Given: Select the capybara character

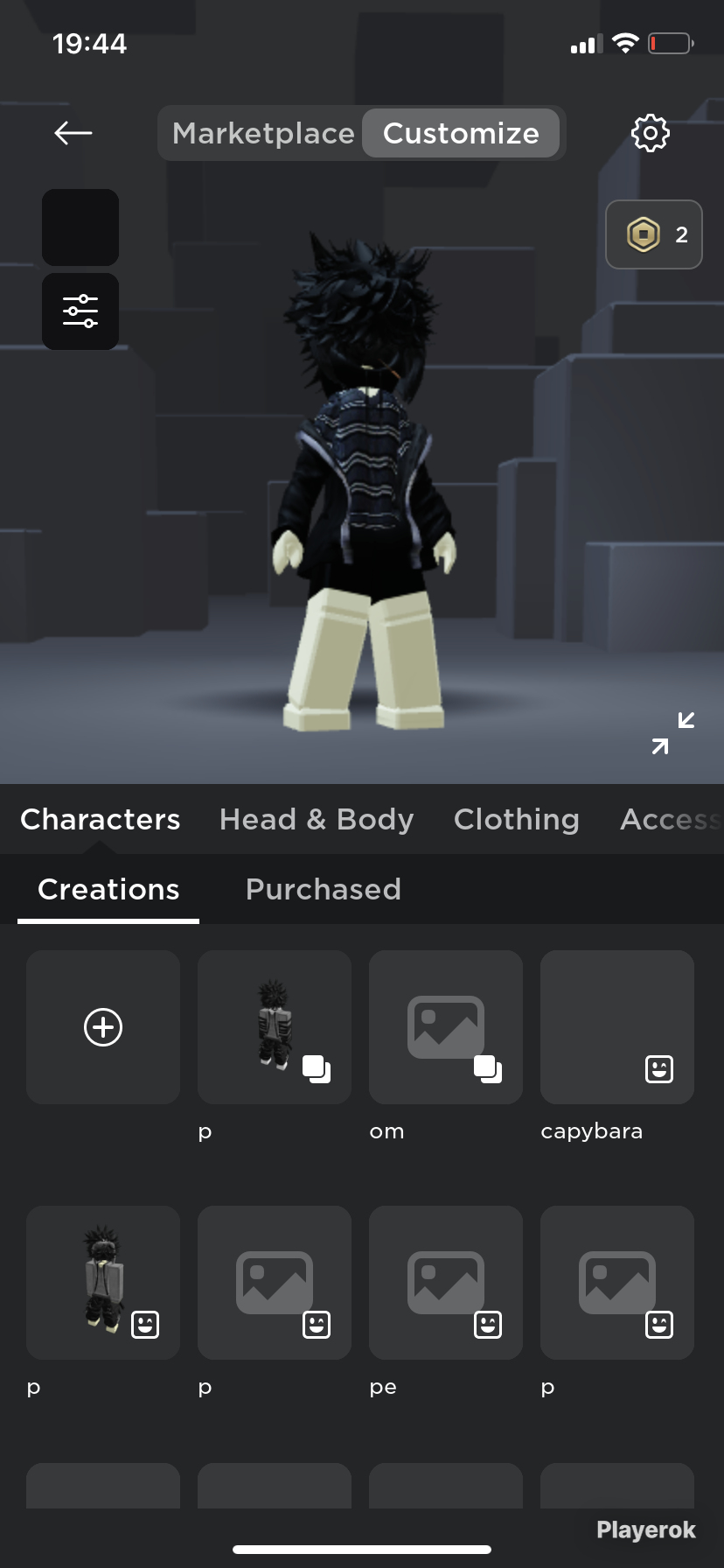Looking at the screenshot, I should pos(617,1027).
